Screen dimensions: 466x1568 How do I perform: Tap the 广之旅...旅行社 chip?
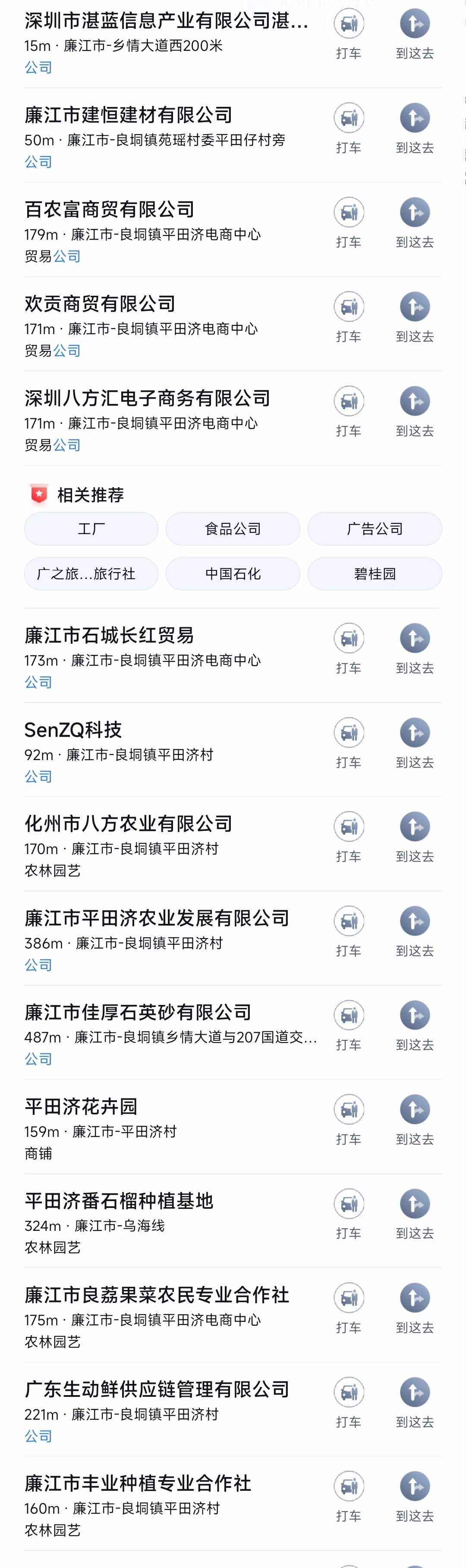point(91,573)
